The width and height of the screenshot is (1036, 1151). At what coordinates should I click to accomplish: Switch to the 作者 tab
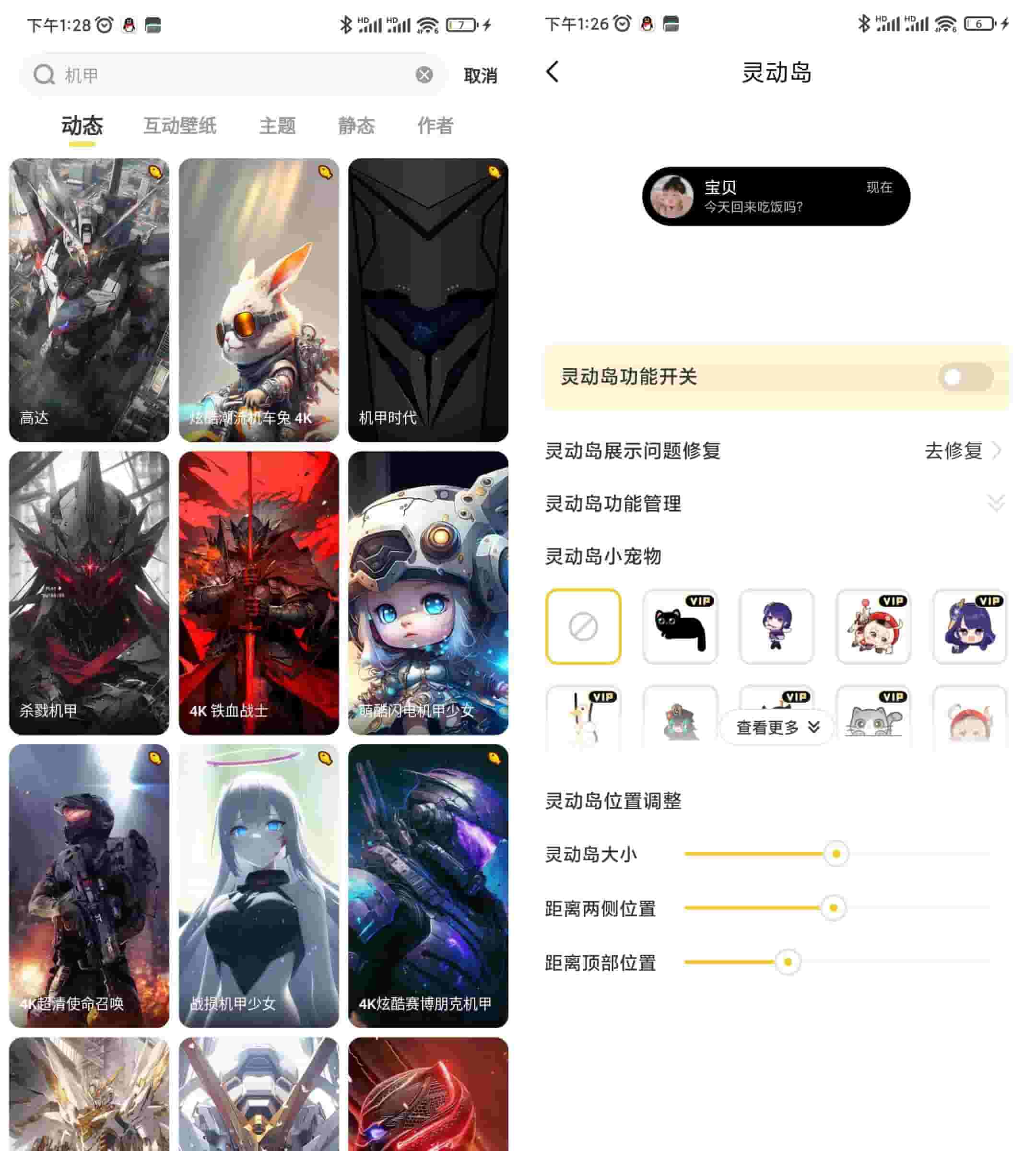pyautogui.click(x=435, y=125)
